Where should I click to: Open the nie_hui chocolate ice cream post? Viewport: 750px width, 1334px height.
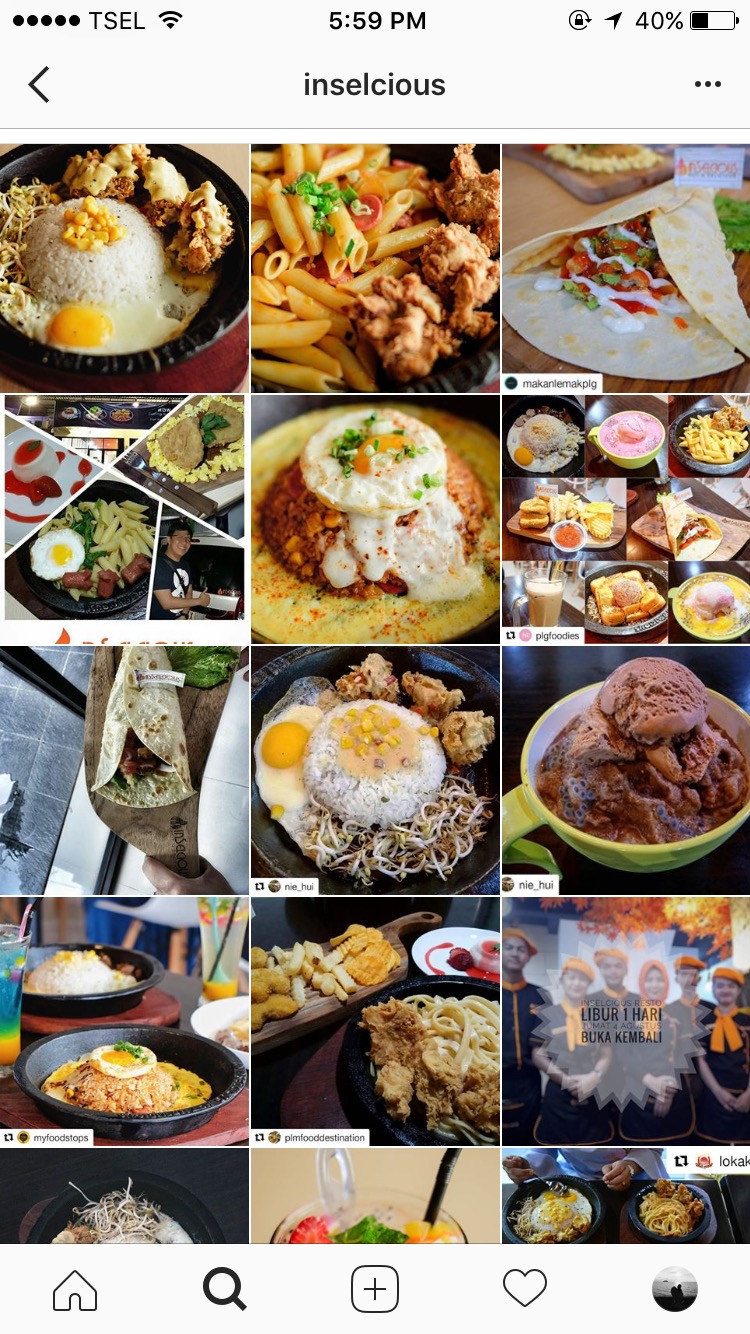626,770
